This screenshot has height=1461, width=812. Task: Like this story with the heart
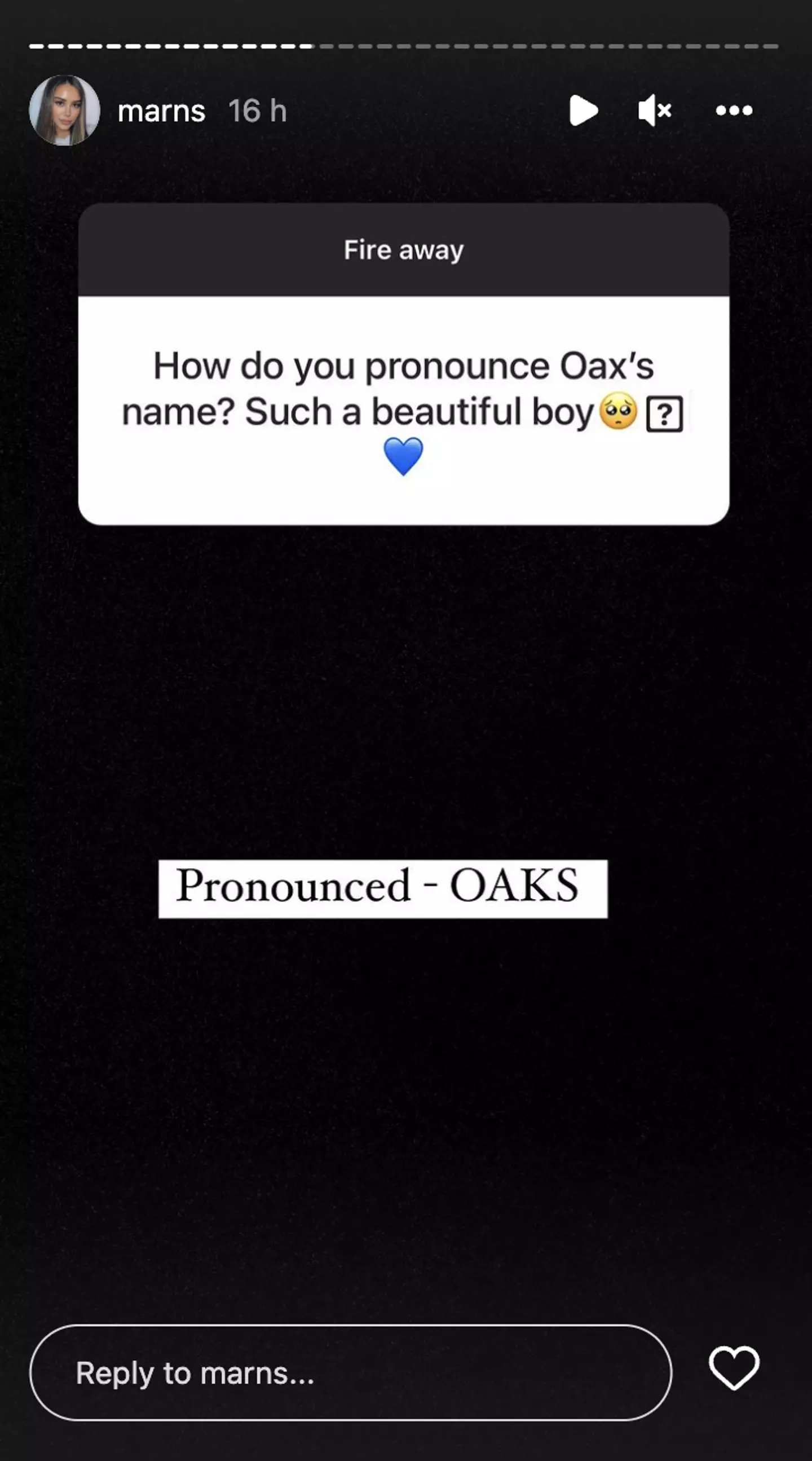click(734, 1368)
